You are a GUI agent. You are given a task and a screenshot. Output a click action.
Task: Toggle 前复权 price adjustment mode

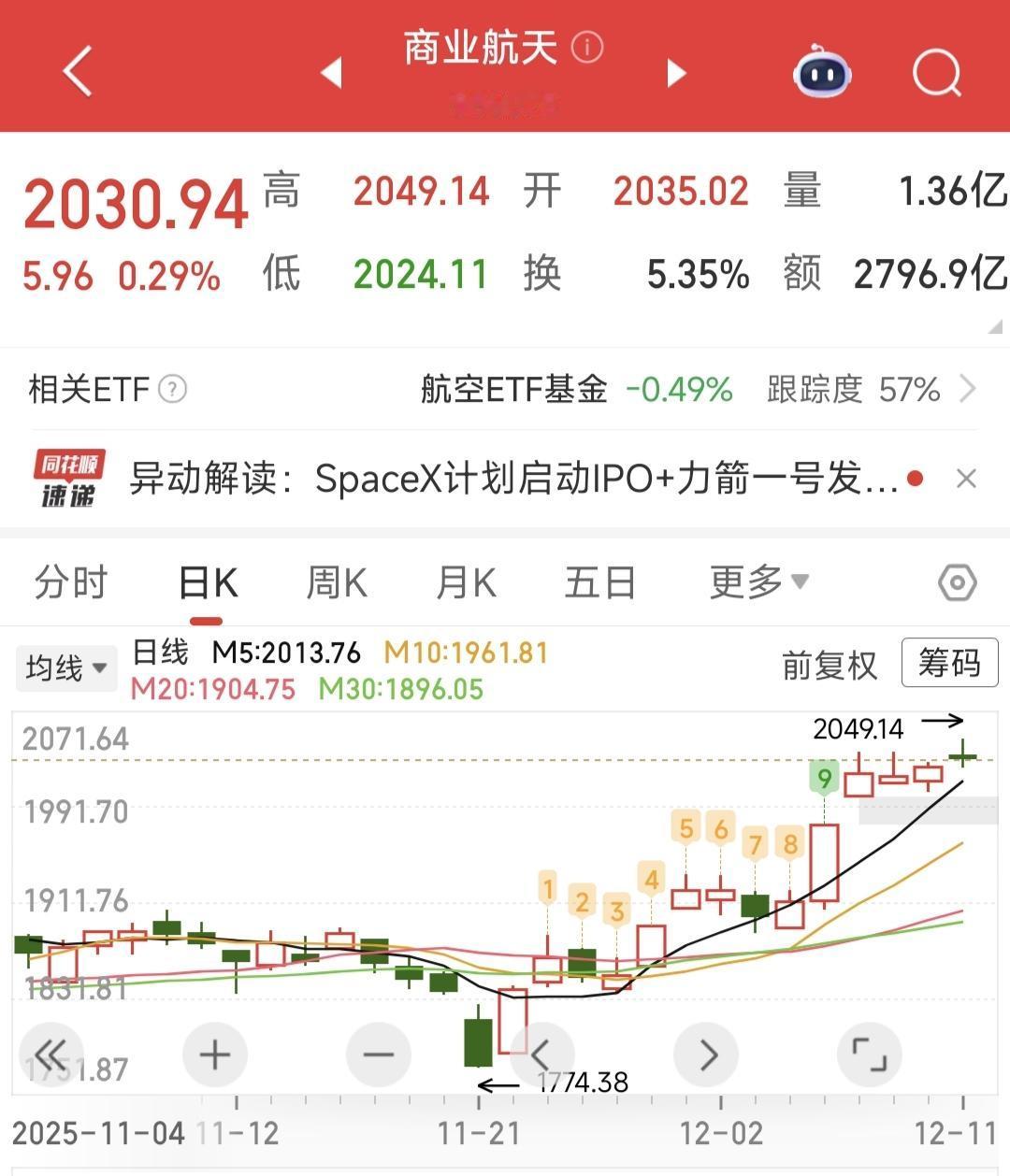point(827,666)
